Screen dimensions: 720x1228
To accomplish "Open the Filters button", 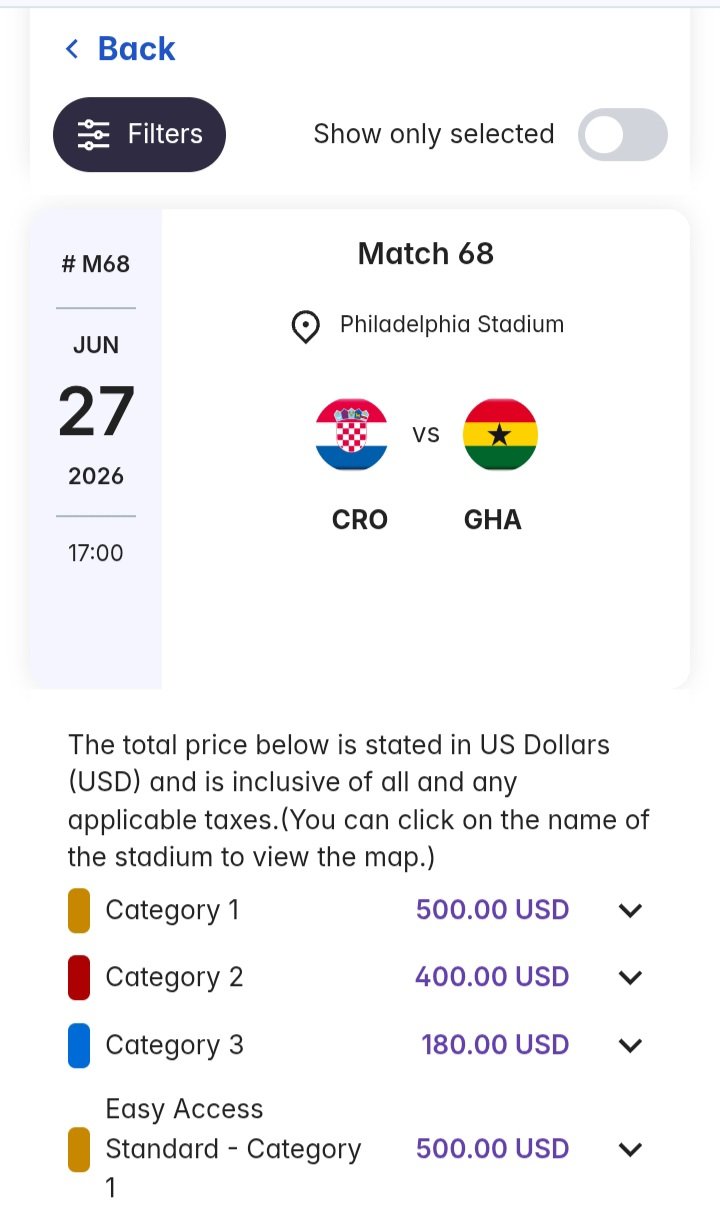I will click(x=139, y=134).
